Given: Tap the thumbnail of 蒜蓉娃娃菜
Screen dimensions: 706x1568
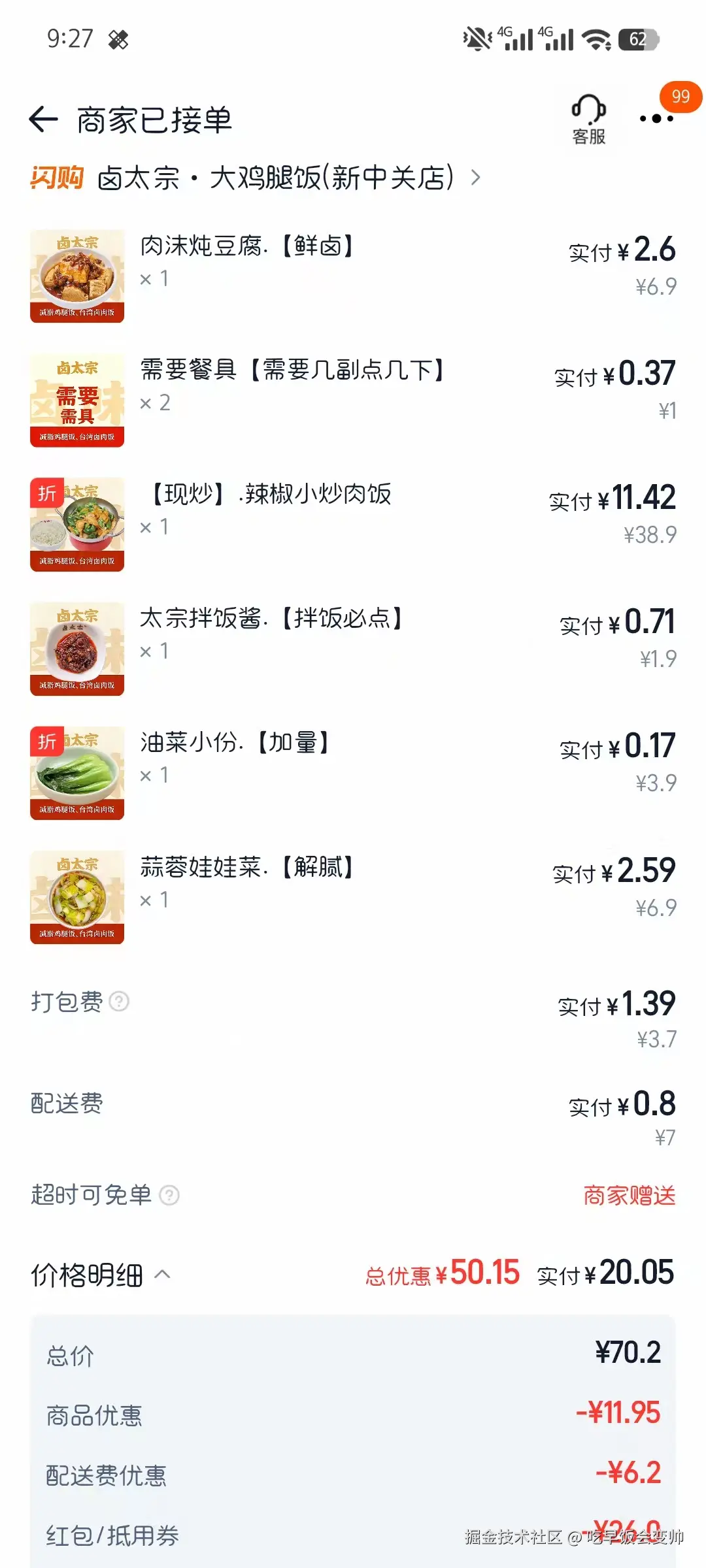Looking at the screenshot, I should (76, 896).
